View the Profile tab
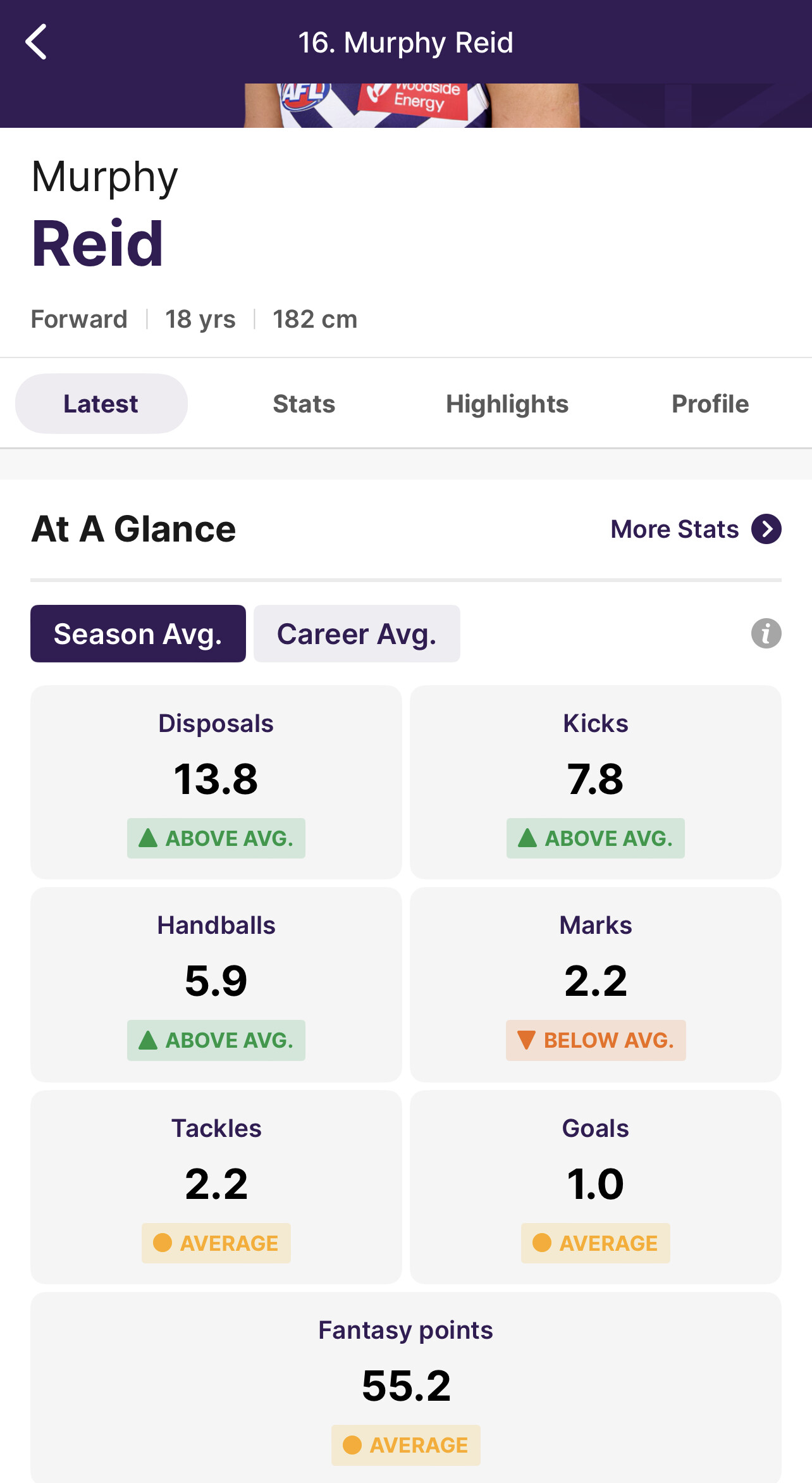812x1483 pixels. [x=710, y=404]
